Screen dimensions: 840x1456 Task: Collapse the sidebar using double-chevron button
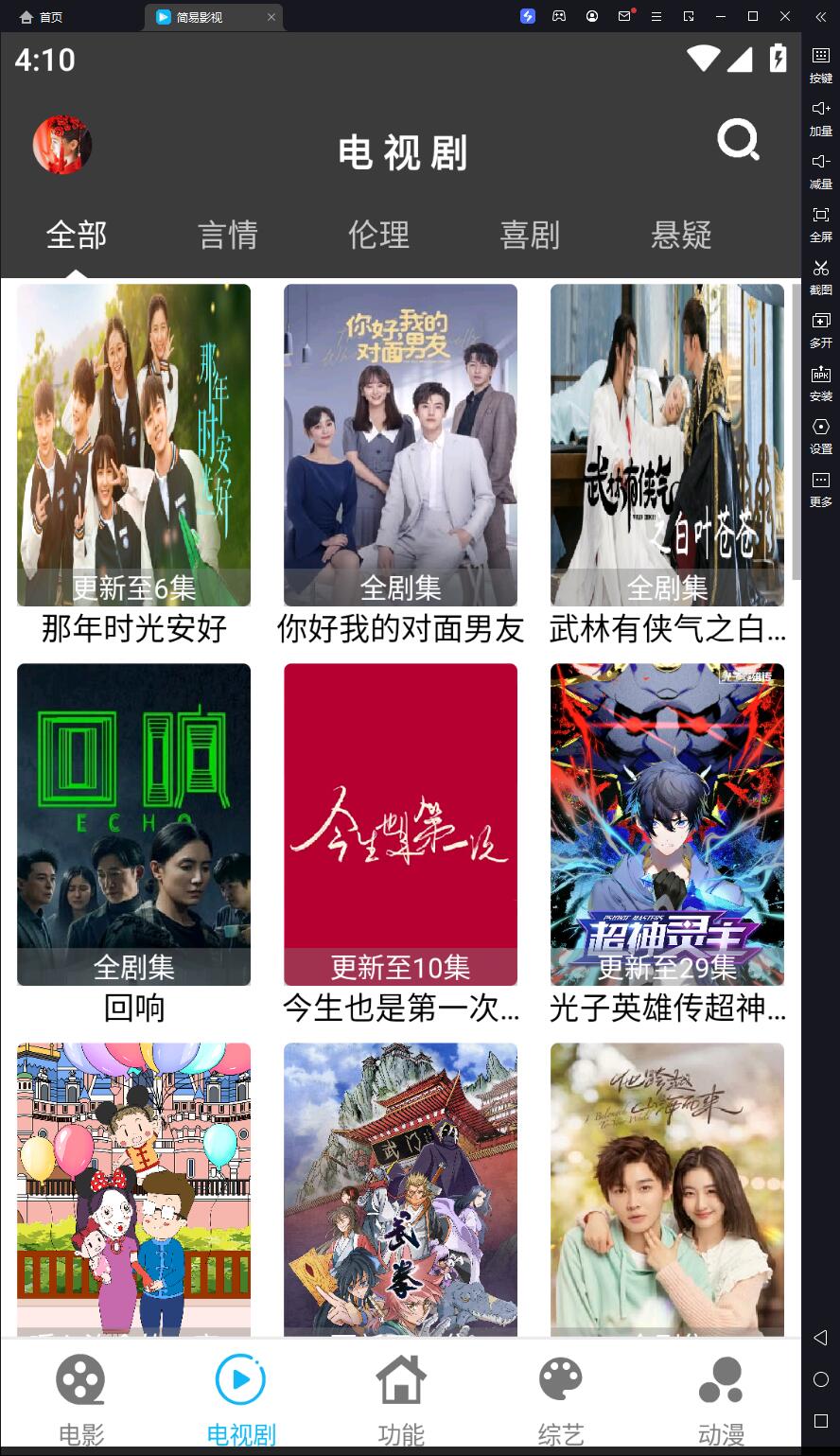(820, 17)
